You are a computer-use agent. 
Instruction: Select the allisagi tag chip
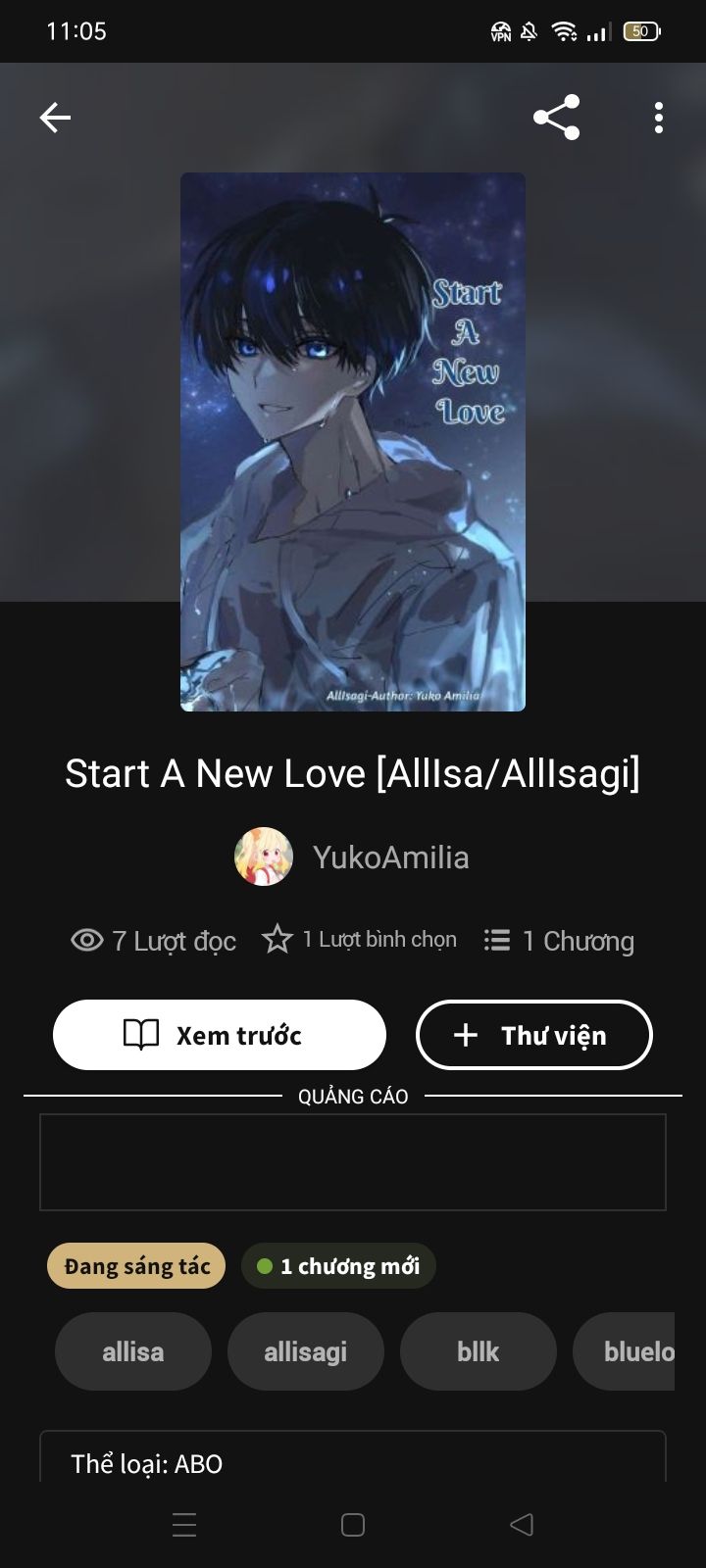pyautogui.click(x=306, y=1351)
